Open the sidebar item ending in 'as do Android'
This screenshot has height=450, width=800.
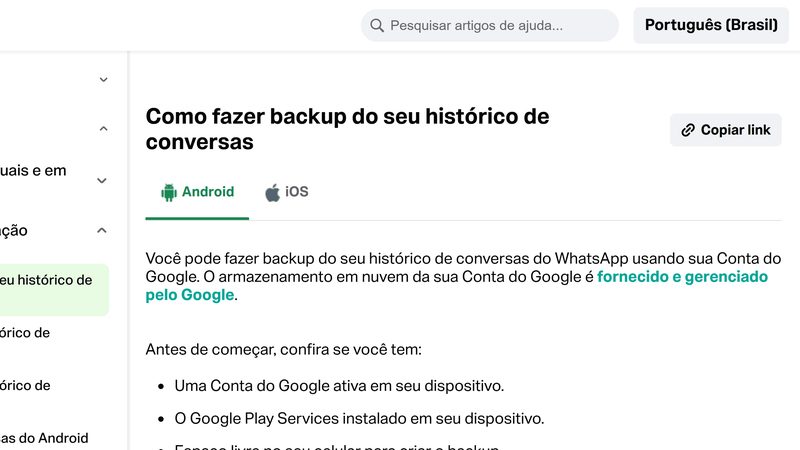[x=44, y=438]
